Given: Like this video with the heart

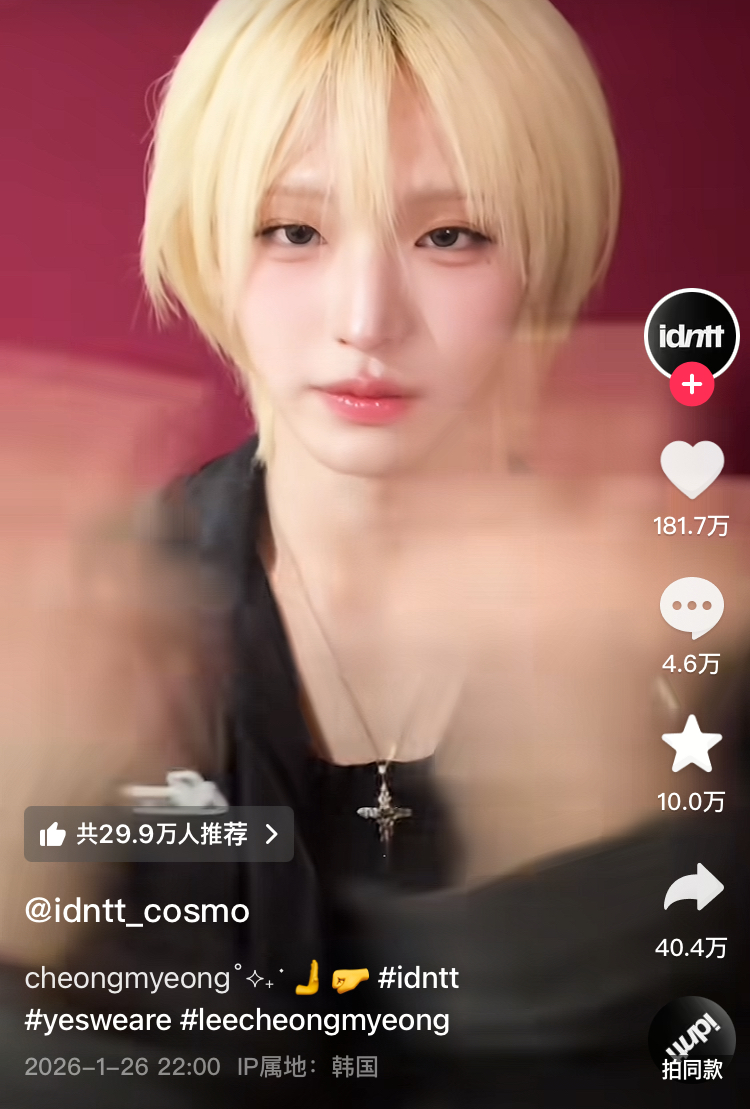Looking at the screenshot, I should [691, 470].
